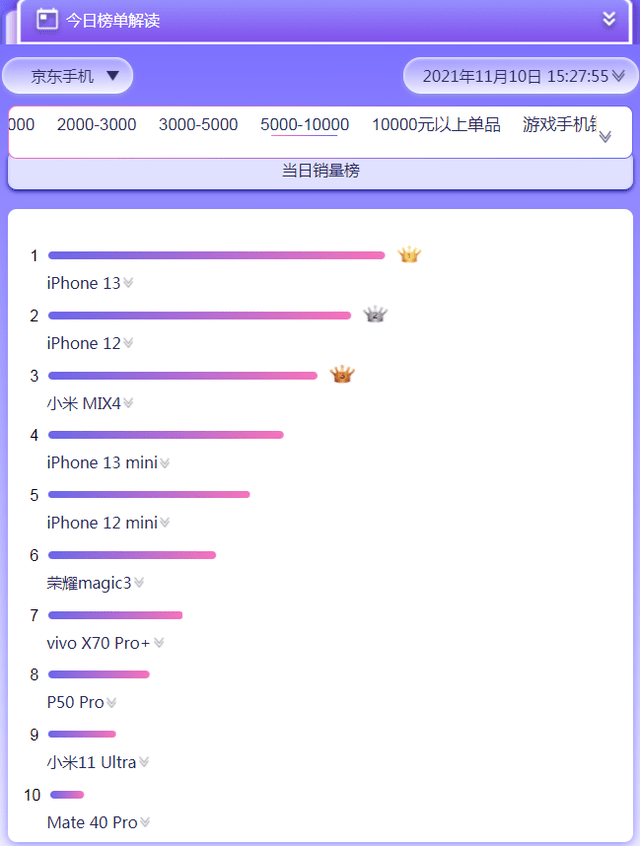
Task: Expand the iPhone 13 mini entry
Action: click(x=164, y=463)
